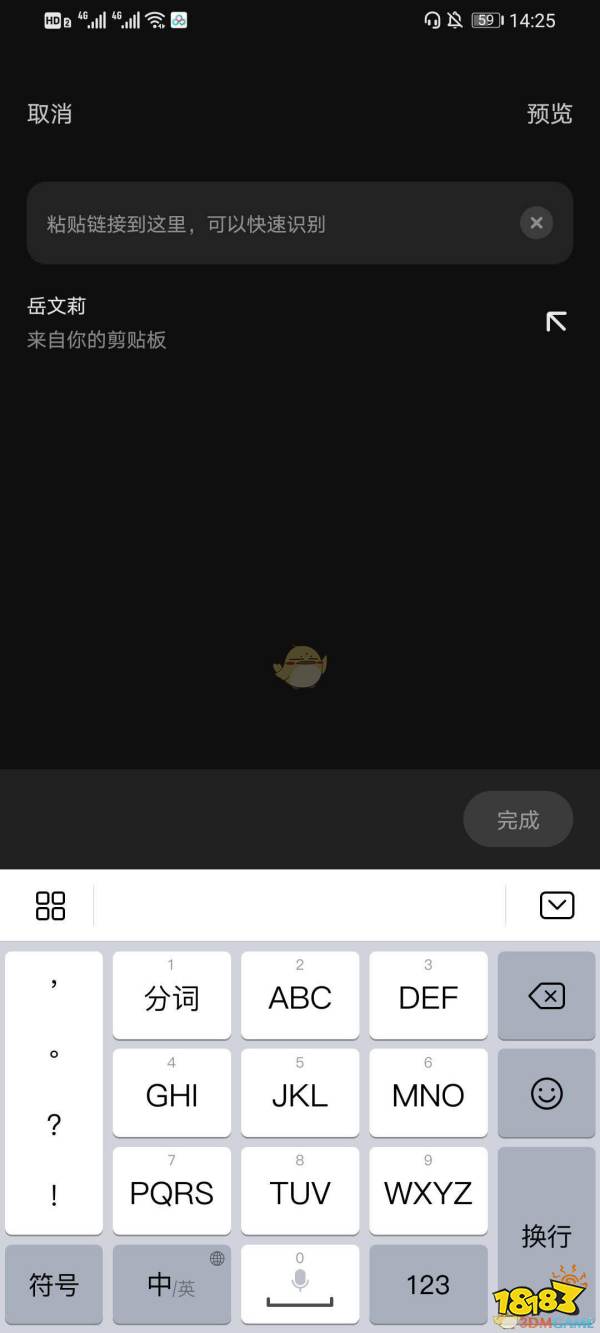Image resolution: width=600 pixels, height=1333 pixels.
Task: Clear the link input field
Action: click(x=536, y=223)
